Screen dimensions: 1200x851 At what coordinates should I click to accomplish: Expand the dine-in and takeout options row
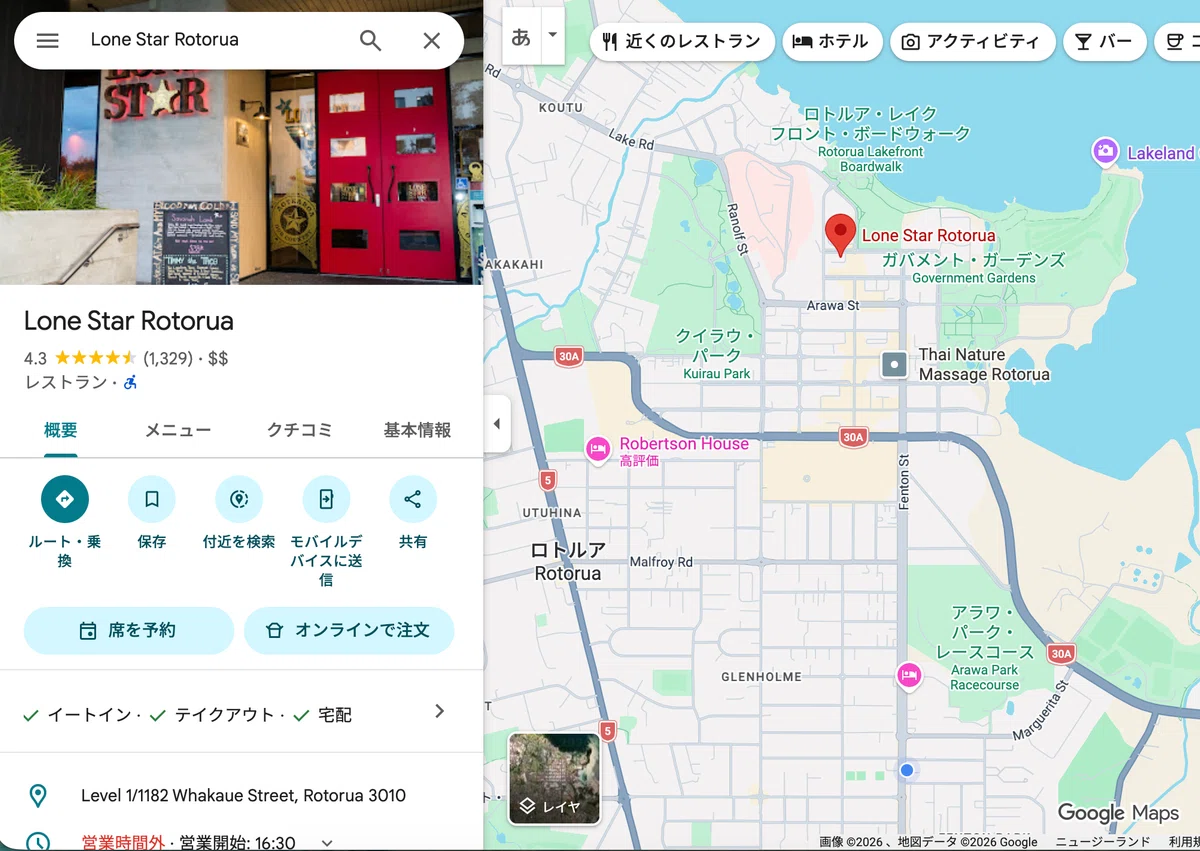point(241,712)
